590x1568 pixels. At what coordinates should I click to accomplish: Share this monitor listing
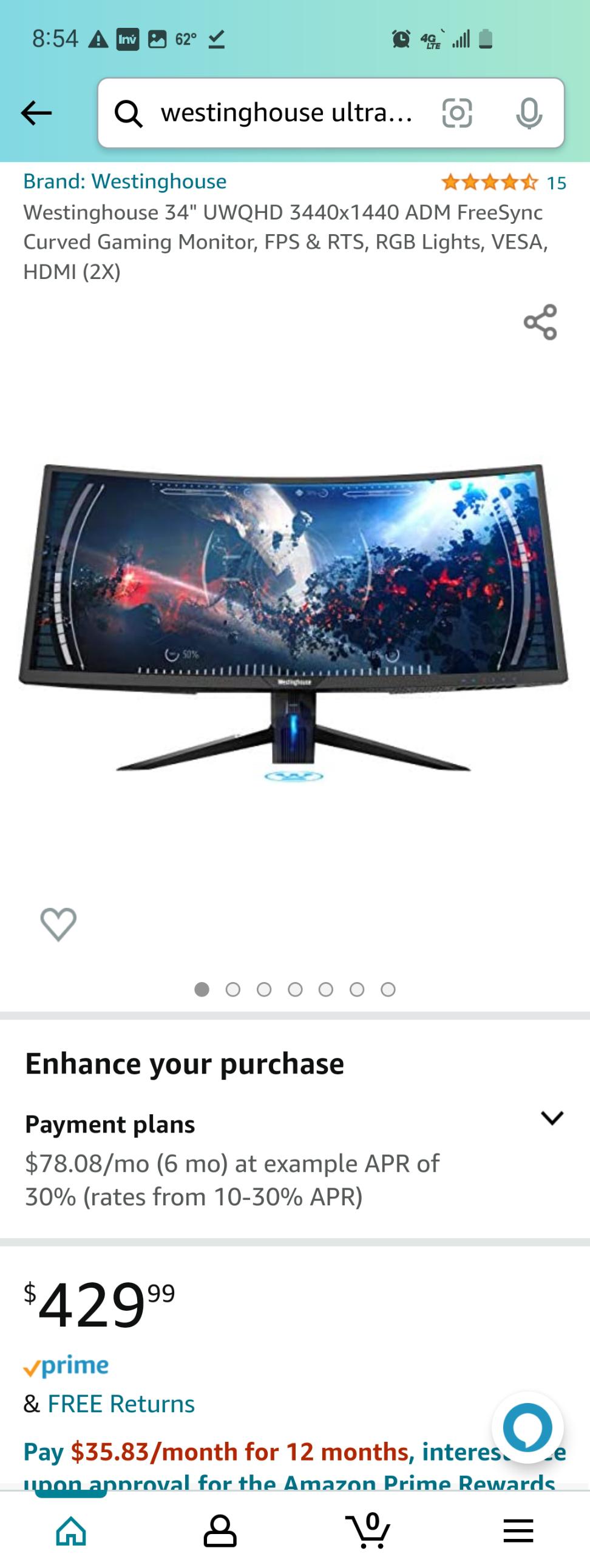pyautogui.click(x=540, y=322)
